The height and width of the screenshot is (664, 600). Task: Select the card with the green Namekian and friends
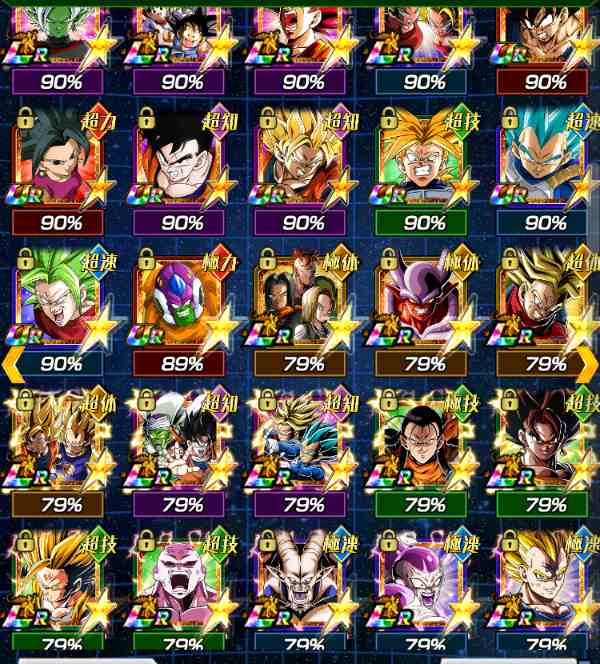(x=178, y=440)
